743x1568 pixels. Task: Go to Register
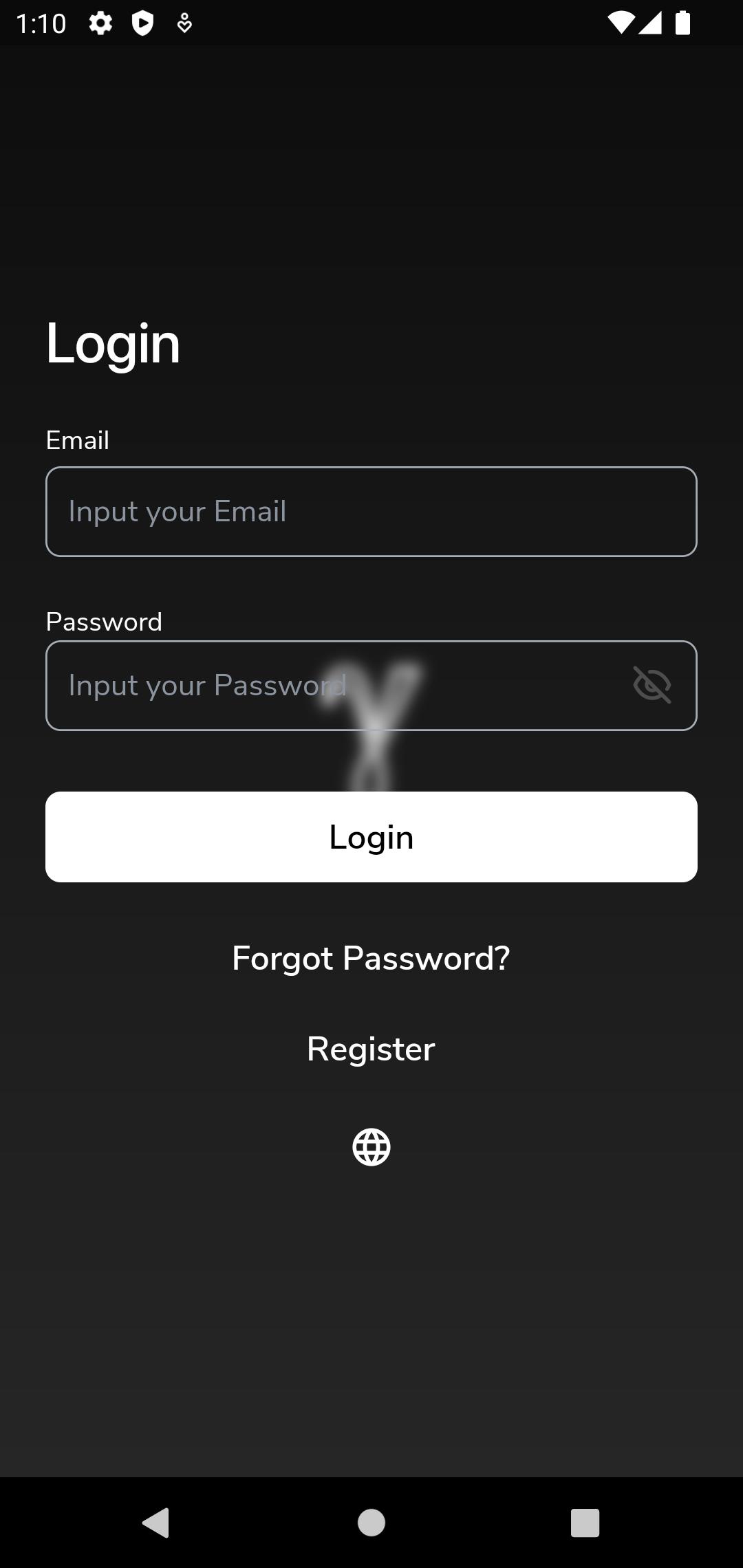371,1049
